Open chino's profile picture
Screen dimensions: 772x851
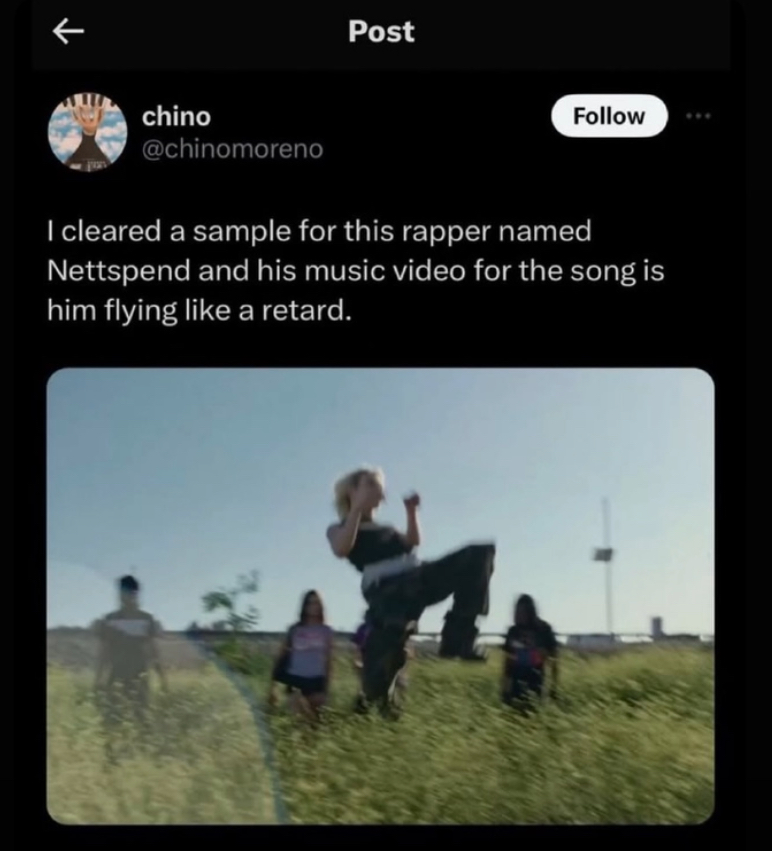[x=88, y=132]
